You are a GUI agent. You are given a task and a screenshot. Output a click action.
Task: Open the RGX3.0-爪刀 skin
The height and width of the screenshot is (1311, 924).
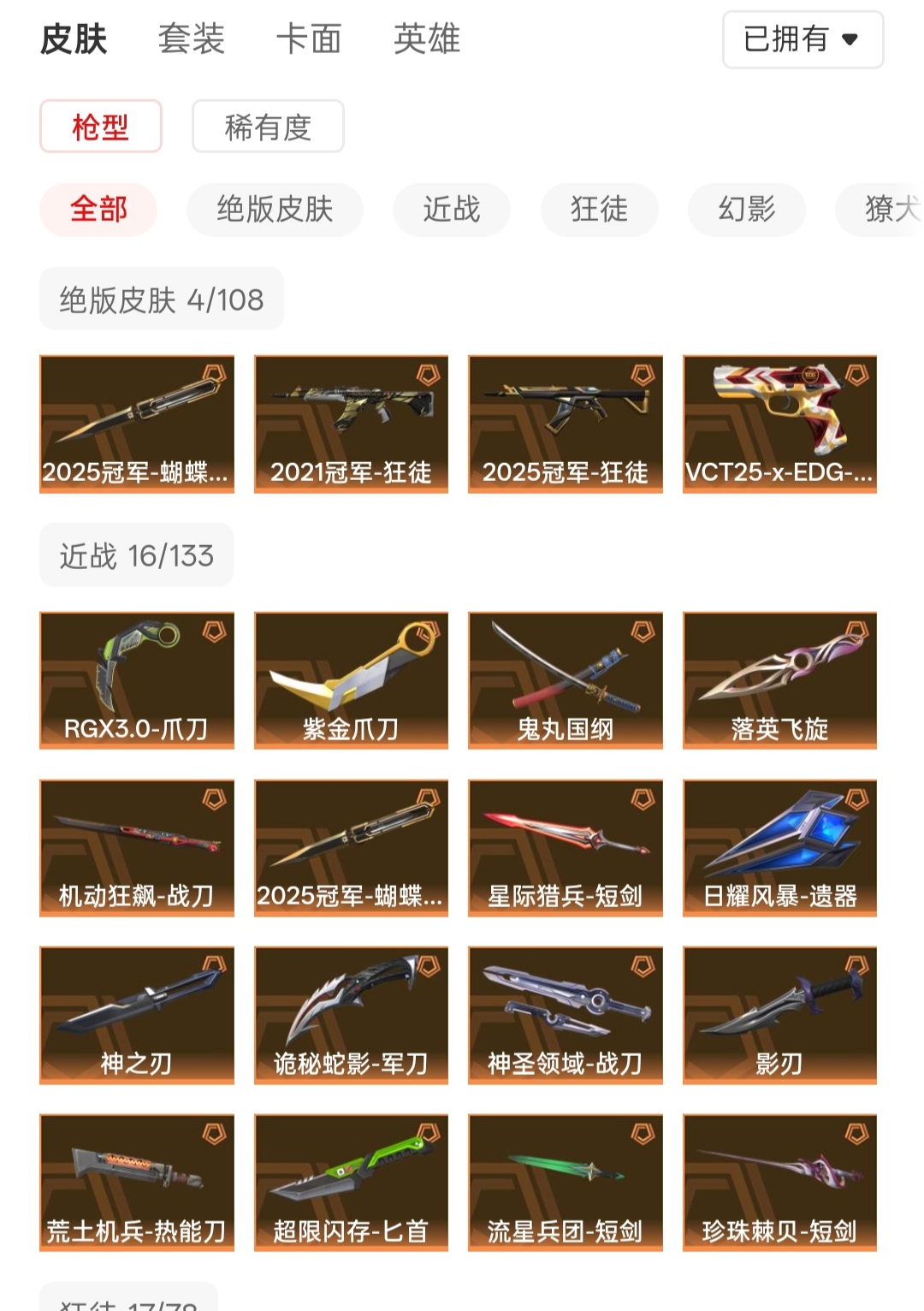[x=137, y=680]
